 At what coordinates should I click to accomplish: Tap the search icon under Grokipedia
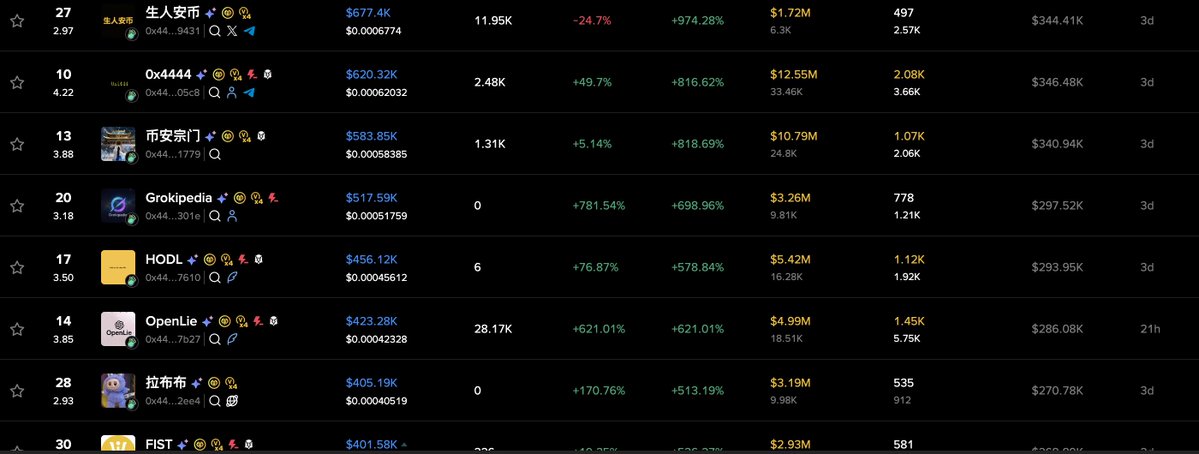tap(215, 216)
